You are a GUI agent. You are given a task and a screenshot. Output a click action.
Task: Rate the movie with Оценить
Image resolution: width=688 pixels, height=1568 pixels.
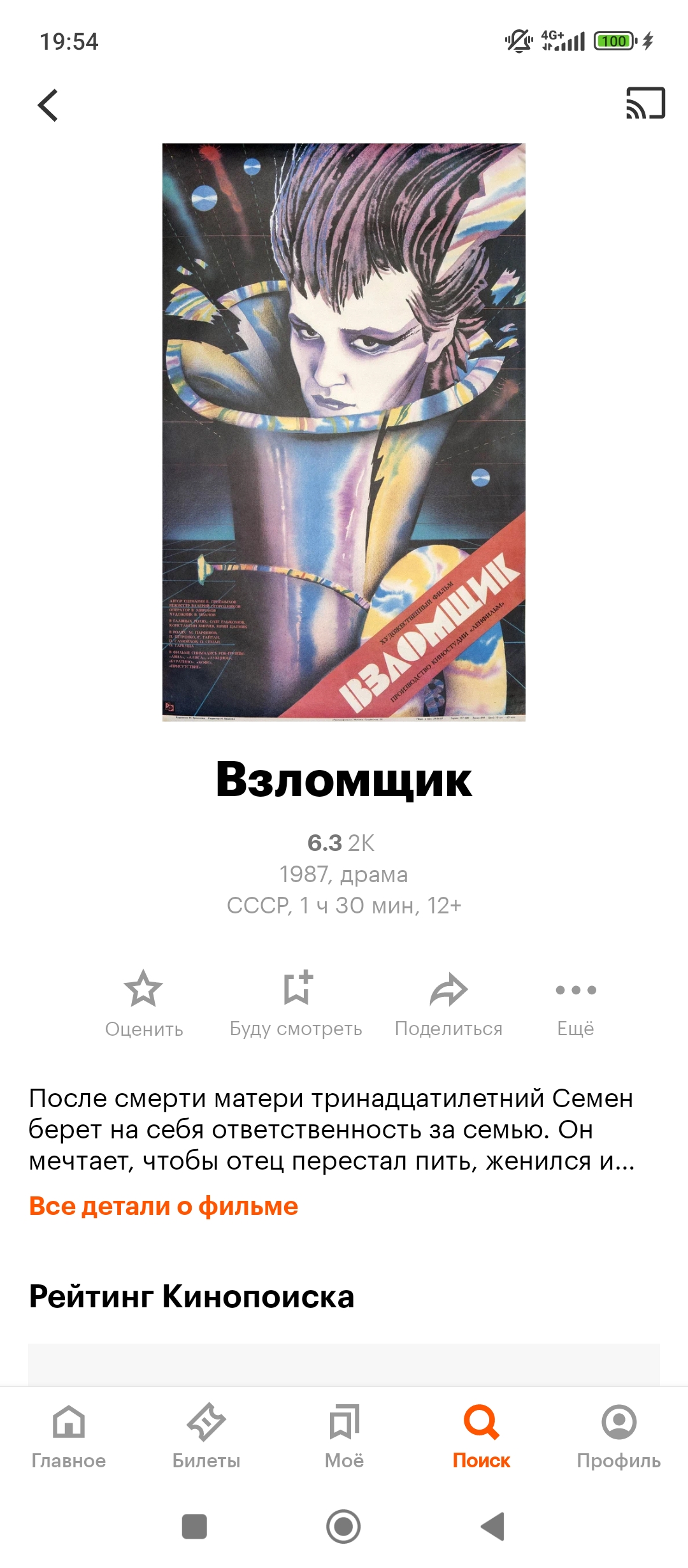144,1004
